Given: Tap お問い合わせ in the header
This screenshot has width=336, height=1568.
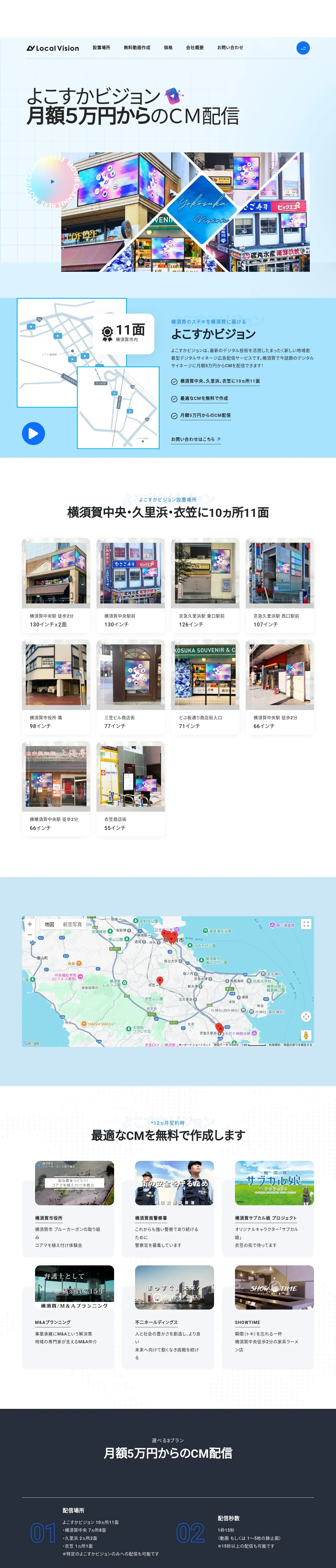Looking at the screenshot, I should [x=230, y=48].
